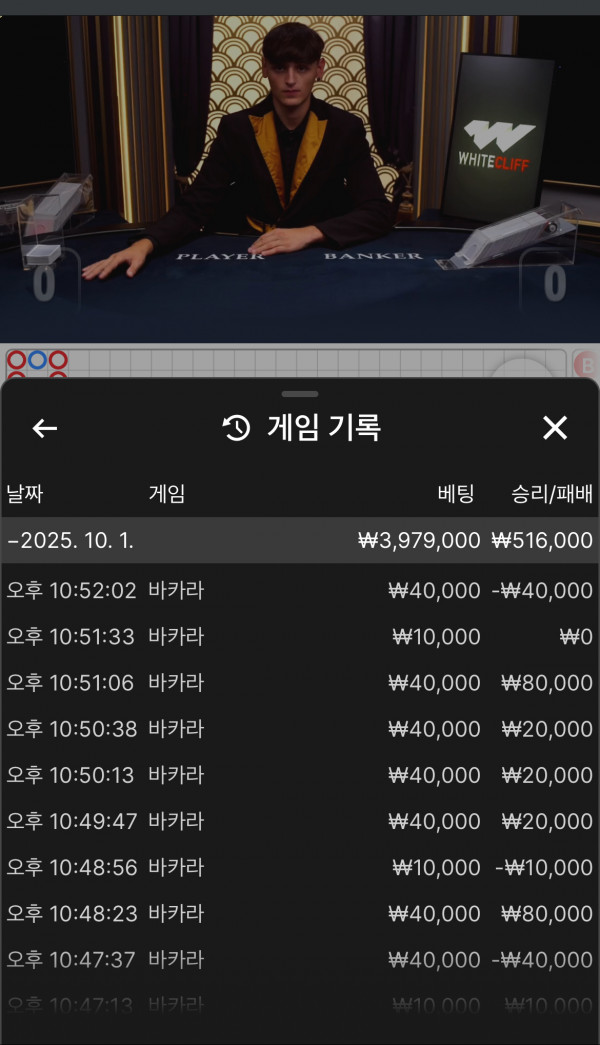The image size is (600, 1045).
Task: Open the 10:49:47 baccarat record
Action: (x=299, y=821)
